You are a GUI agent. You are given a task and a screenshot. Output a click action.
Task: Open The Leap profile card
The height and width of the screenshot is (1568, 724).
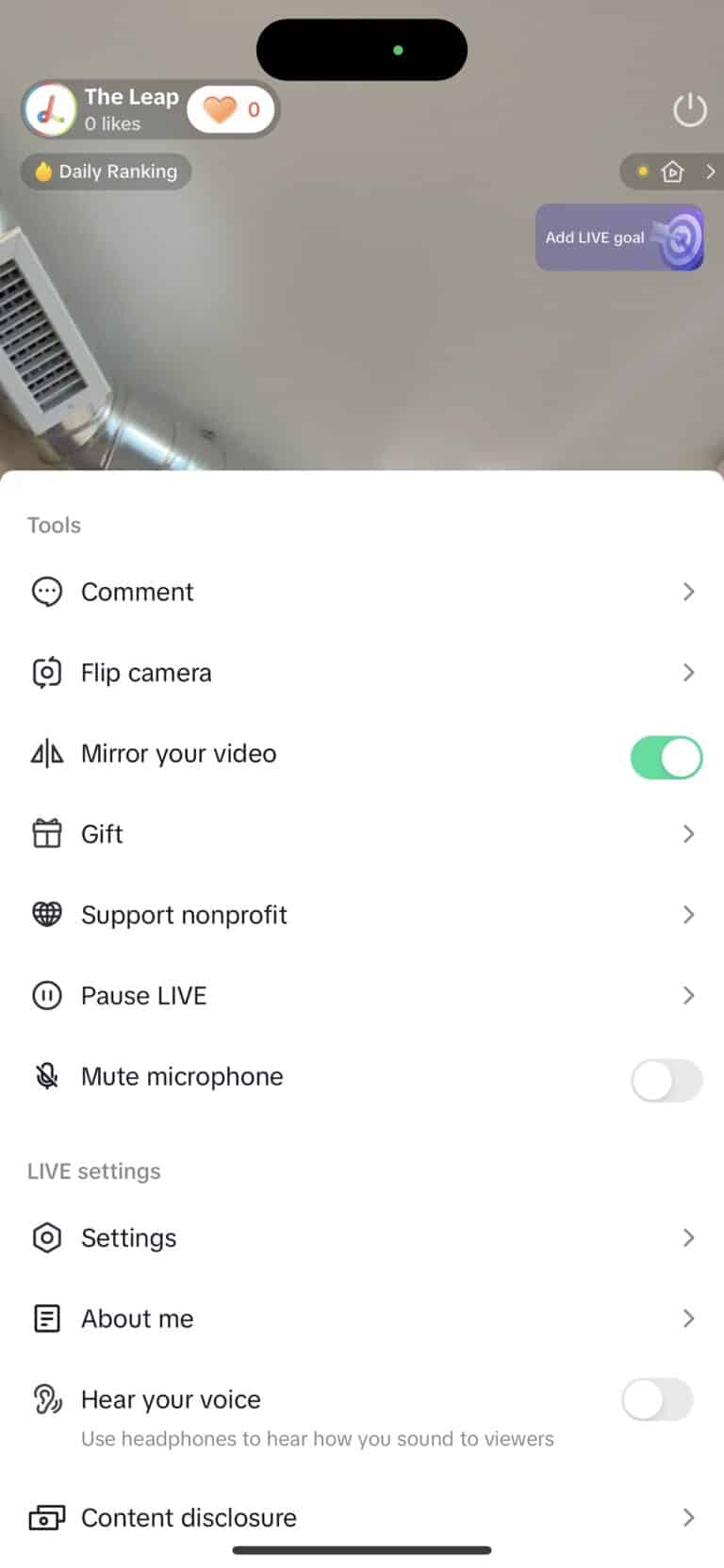click(x=104, y=108)
